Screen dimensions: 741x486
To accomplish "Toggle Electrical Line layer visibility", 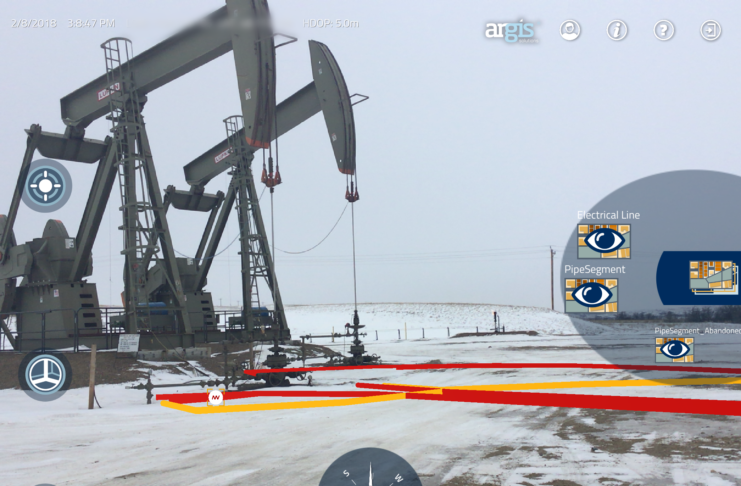I will 603,241.
